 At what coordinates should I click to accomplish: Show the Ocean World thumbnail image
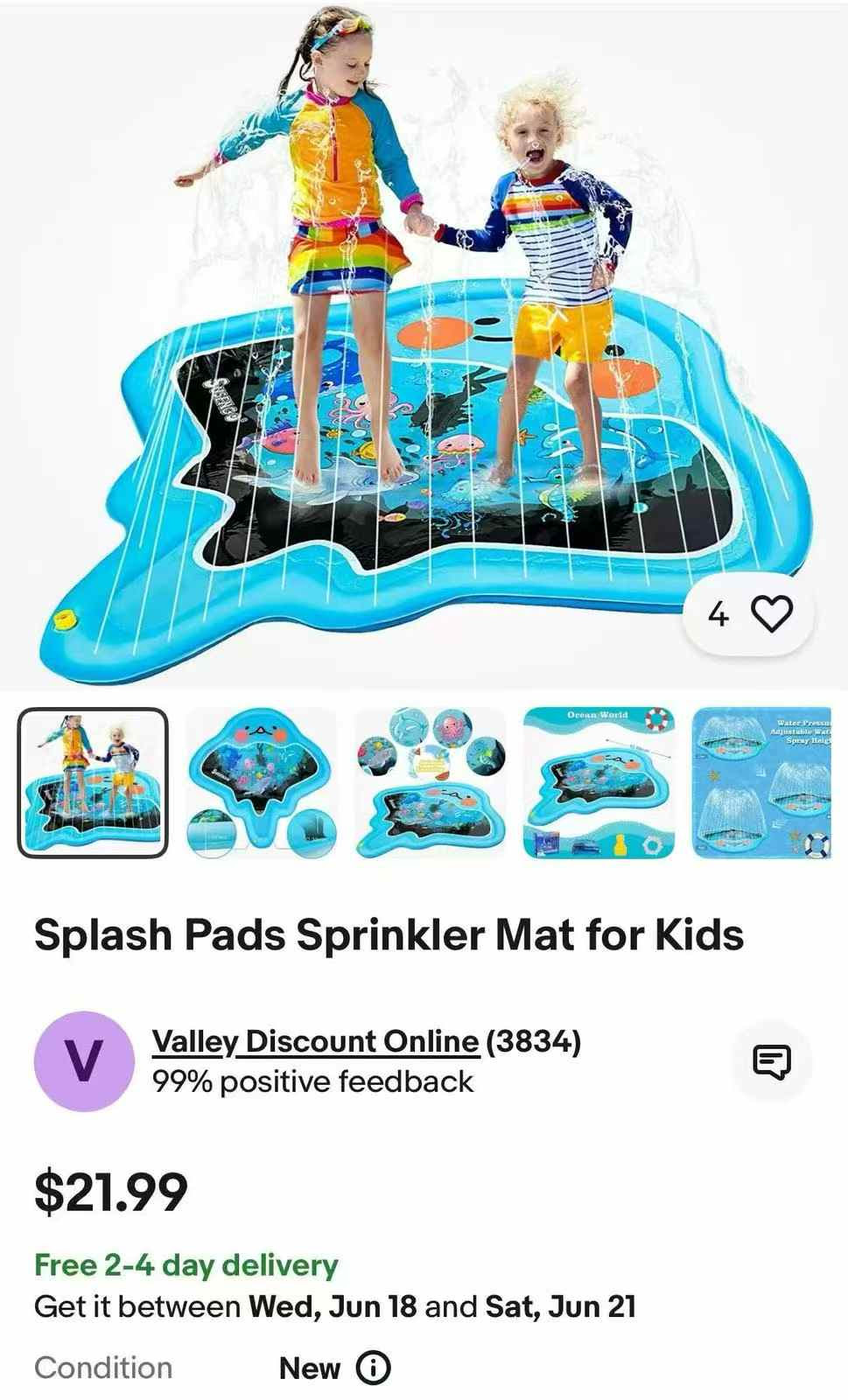pyautogui.click(x=599, y=782)
